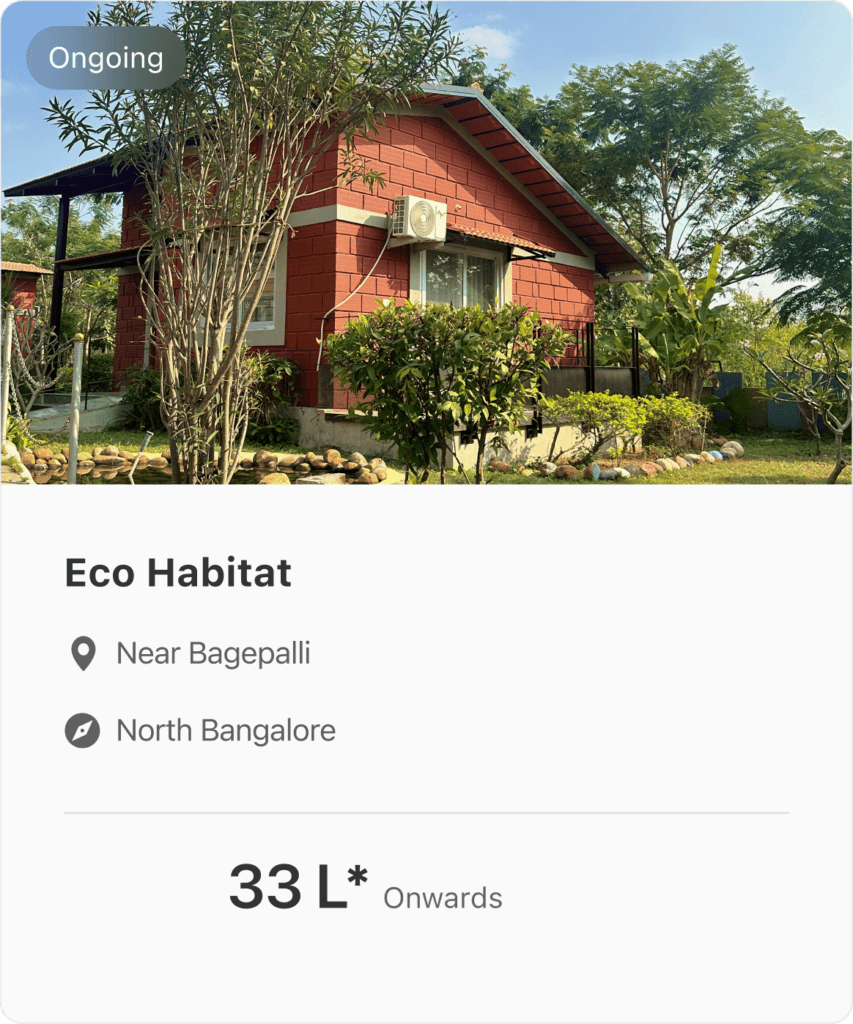
Task: Click the direction icon before North Bangalore text
Action: (84, 730)
